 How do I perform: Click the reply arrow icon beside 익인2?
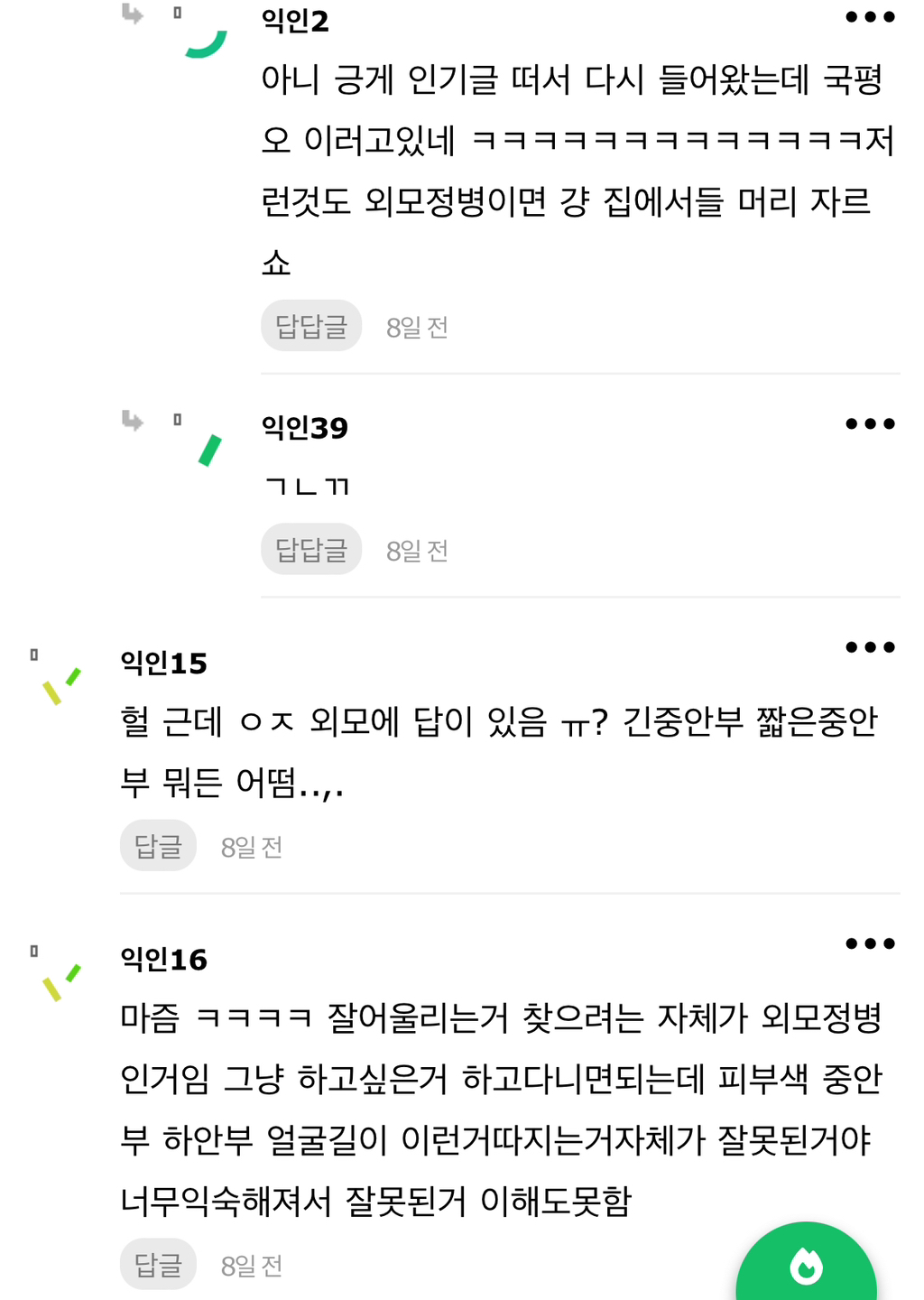pyautogui.click(x=132, y=14)
